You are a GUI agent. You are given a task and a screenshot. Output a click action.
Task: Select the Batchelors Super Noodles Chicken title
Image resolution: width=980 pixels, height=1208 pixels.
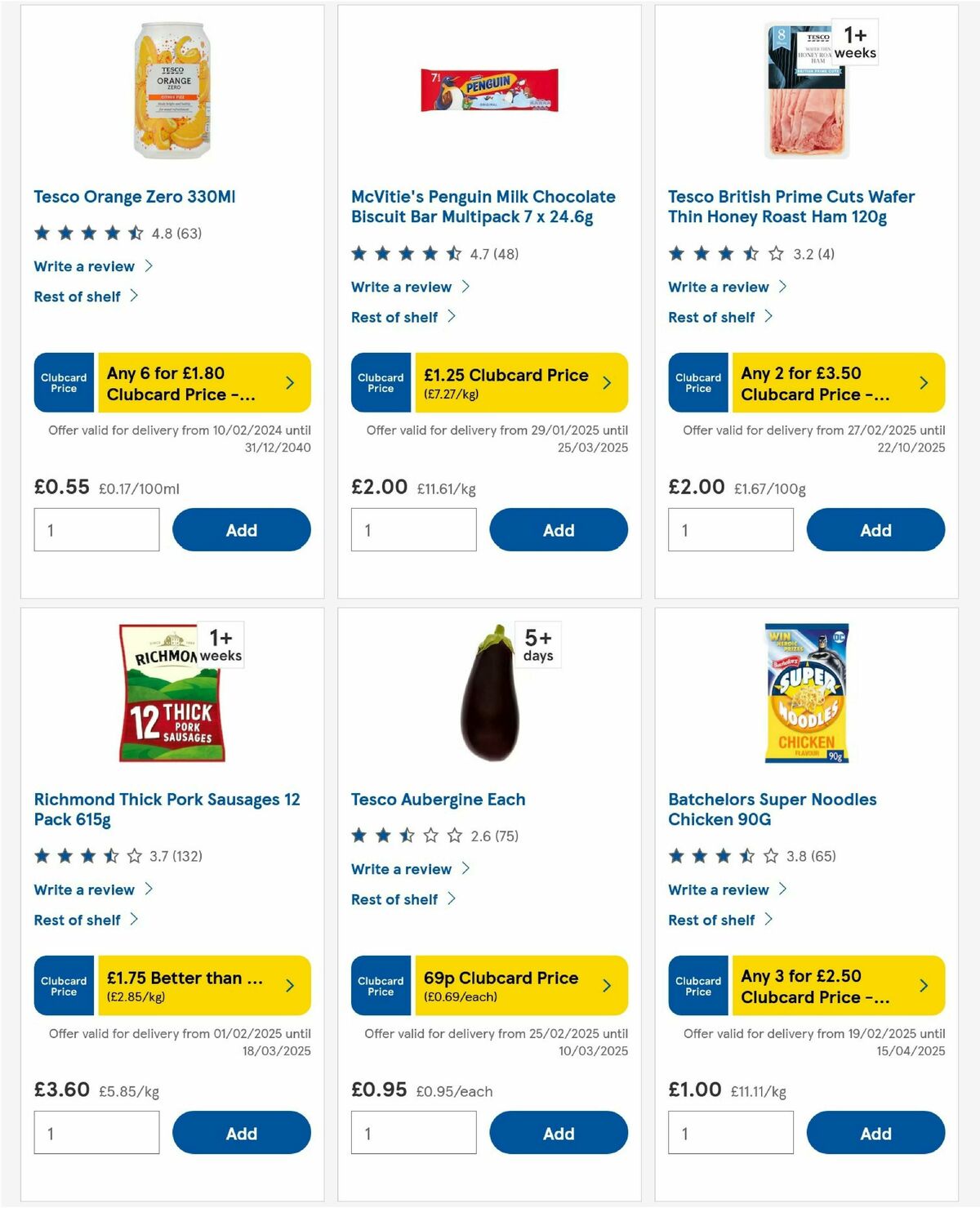(x=772, y=809)
